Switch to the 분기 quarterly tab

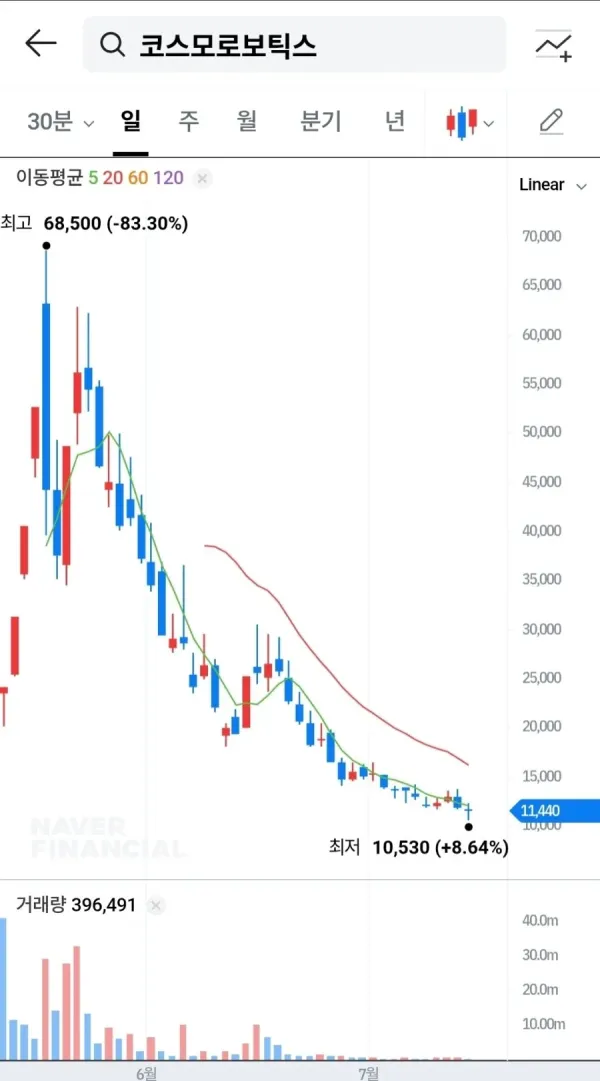pyautogui.click(x=321, y=122)
